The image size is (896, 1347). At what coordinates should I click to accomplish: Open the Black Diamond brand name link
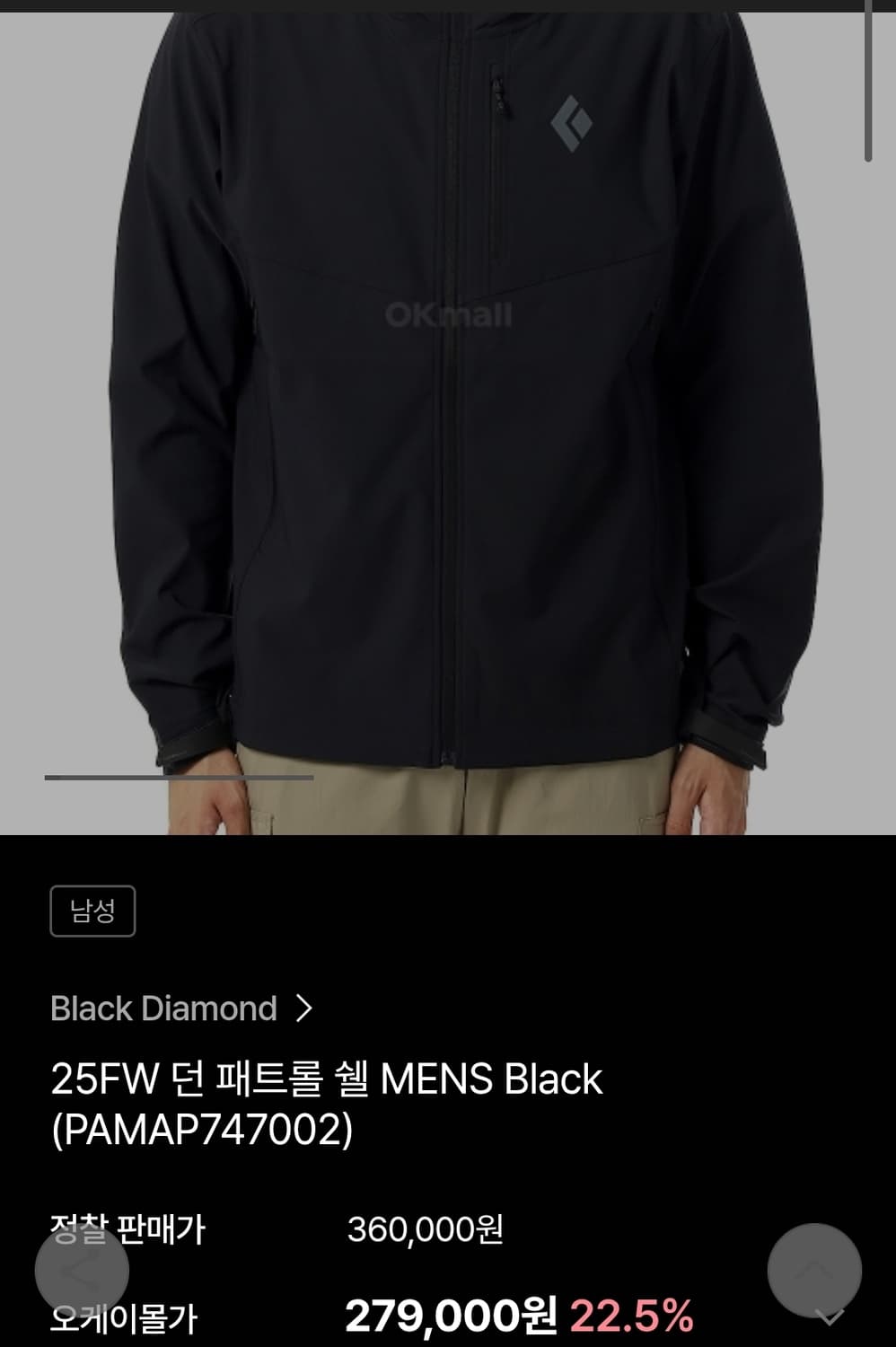point(165,1008)
